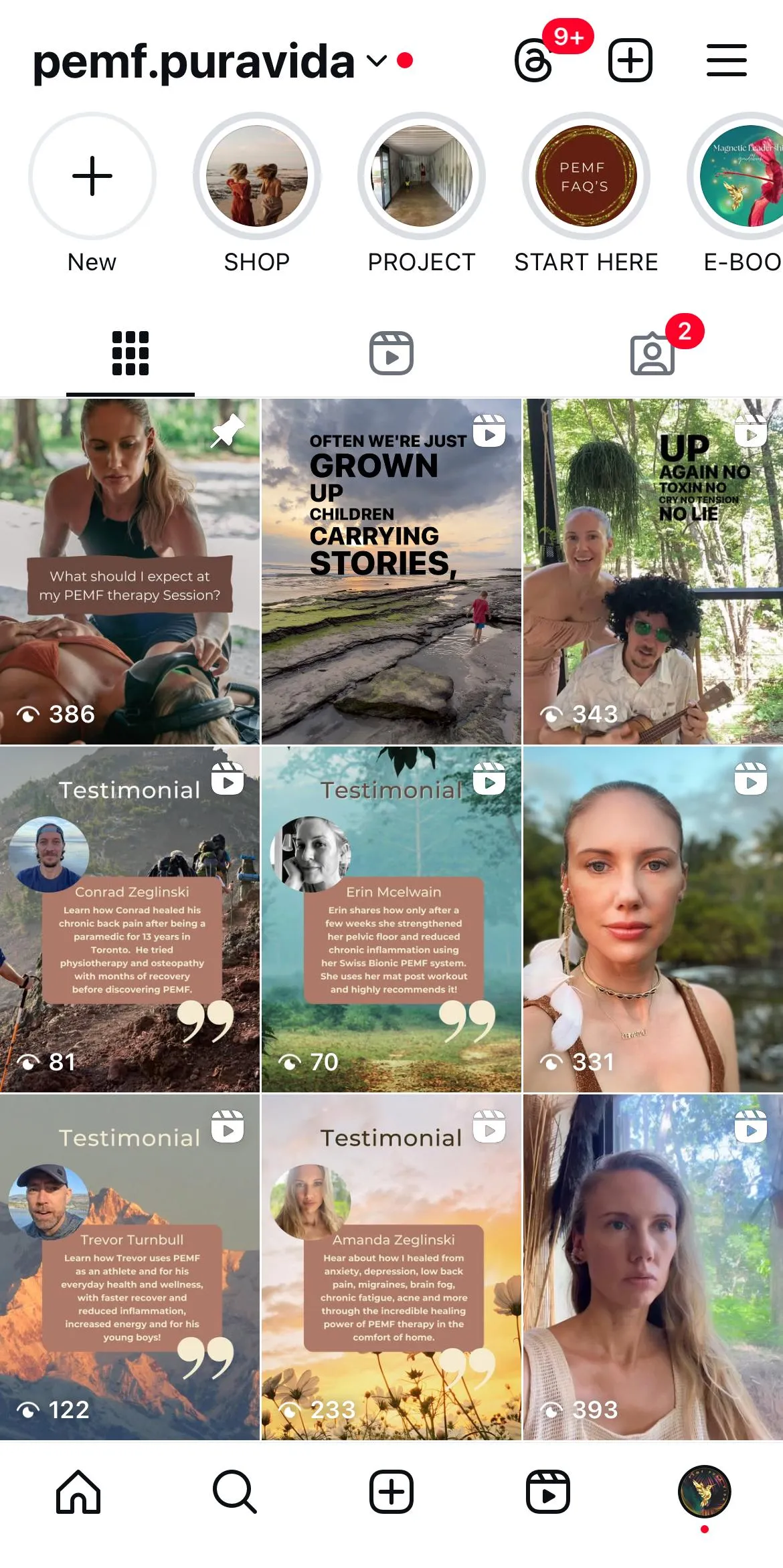Open the PROJECT highlight
The width and height of the screenshot is (783, 1568).
tap(422, 176)
